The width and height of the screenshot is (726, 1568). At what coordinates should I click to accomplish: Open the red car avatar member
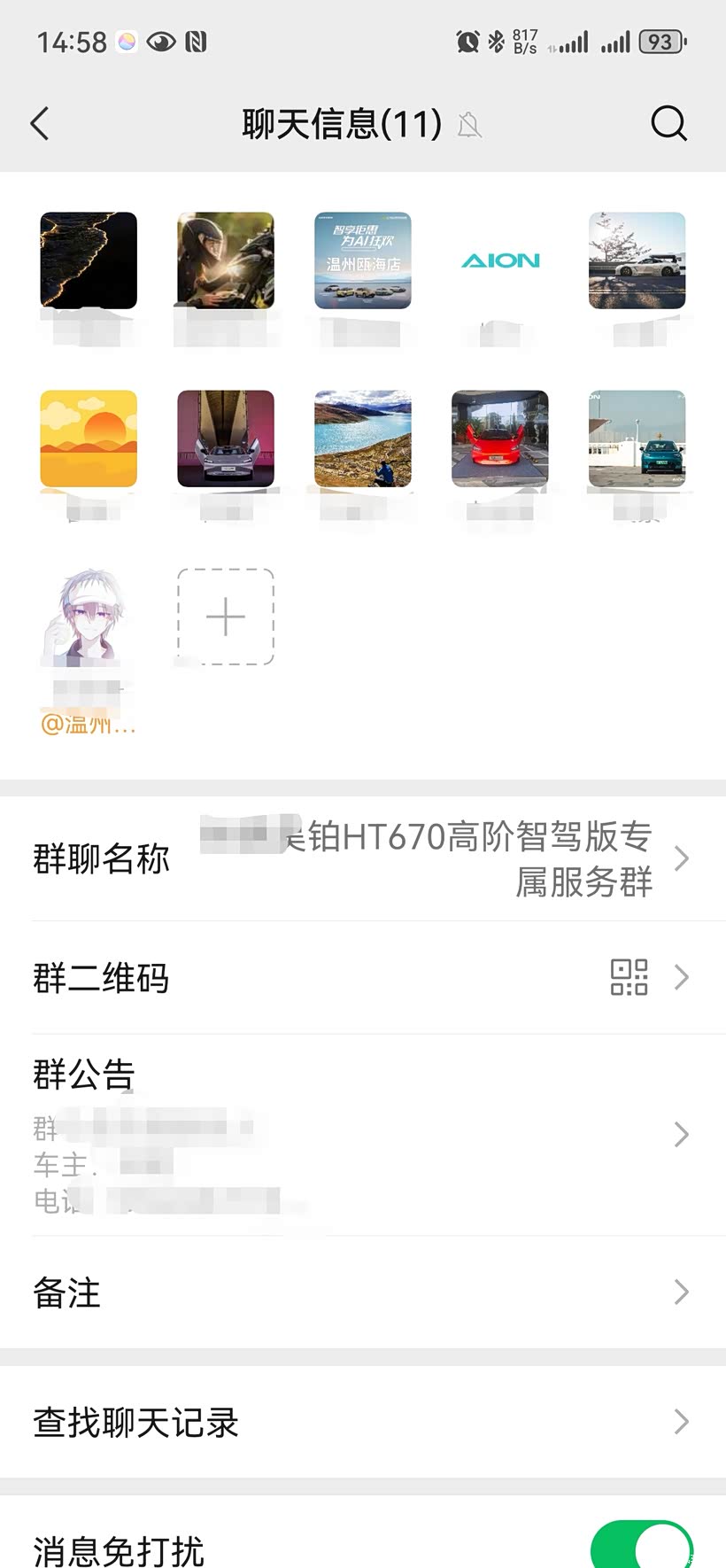point(500,439)
